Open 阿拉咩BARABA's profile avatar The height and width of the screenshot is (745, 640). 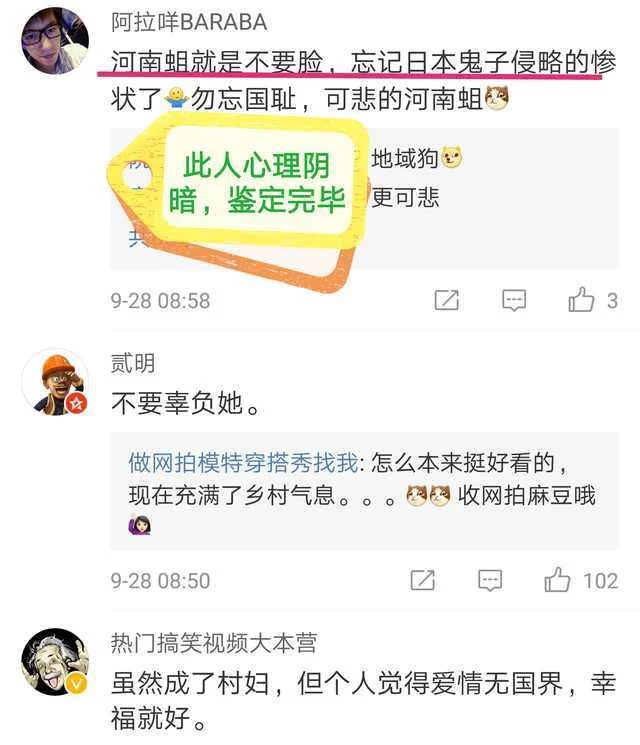(x=54, y=40)
